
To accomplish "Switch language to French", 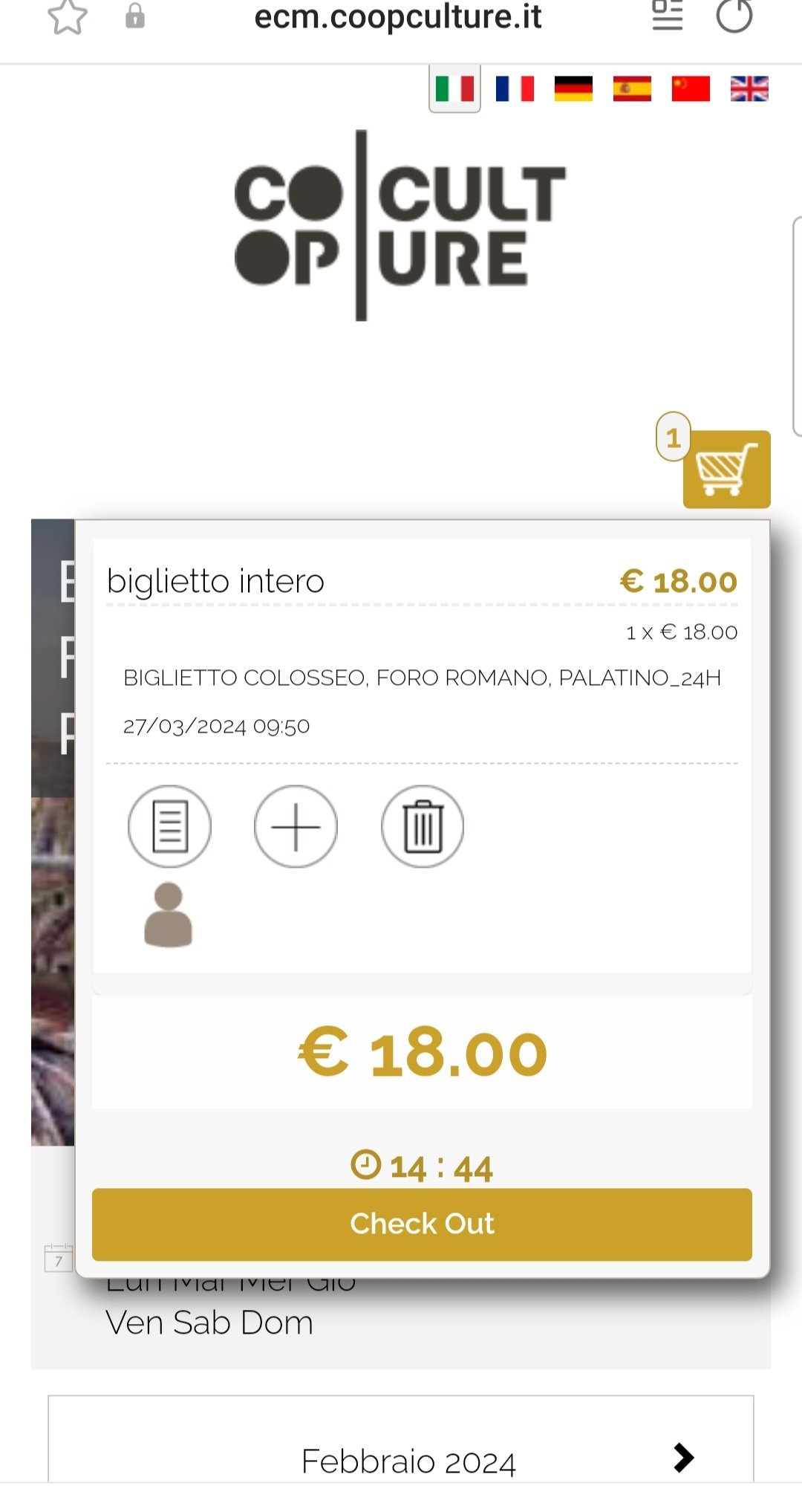I will point(515,88).
